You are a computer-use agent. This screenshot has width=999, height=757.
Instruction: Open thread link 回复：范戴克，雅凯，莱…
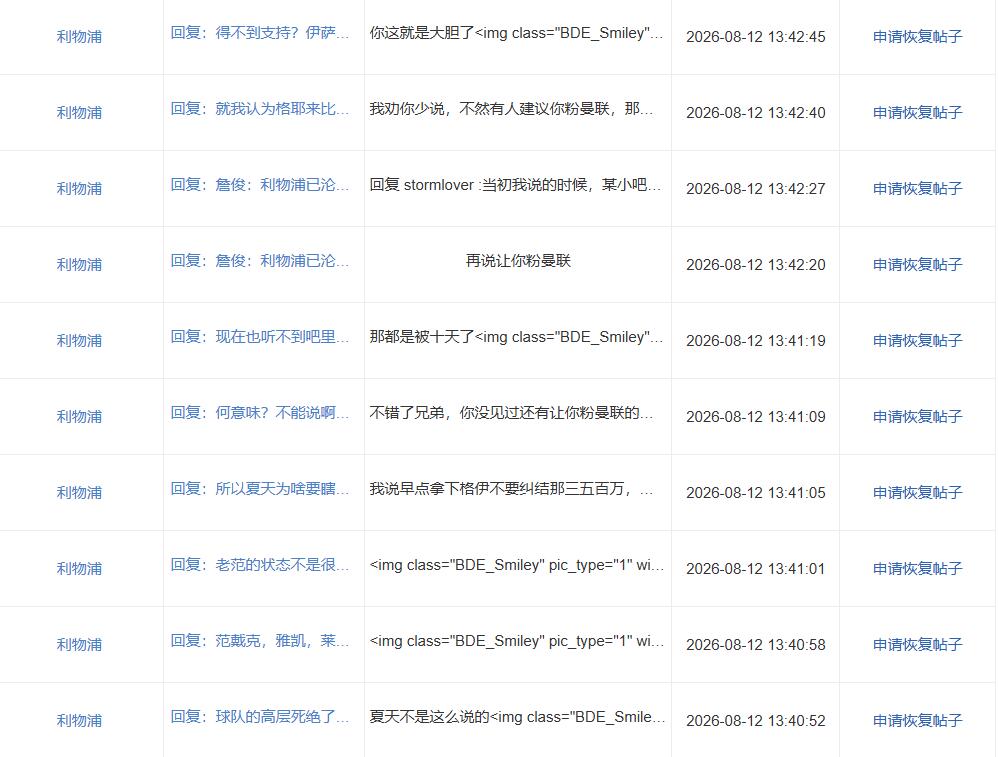click(x=260, y=640)
